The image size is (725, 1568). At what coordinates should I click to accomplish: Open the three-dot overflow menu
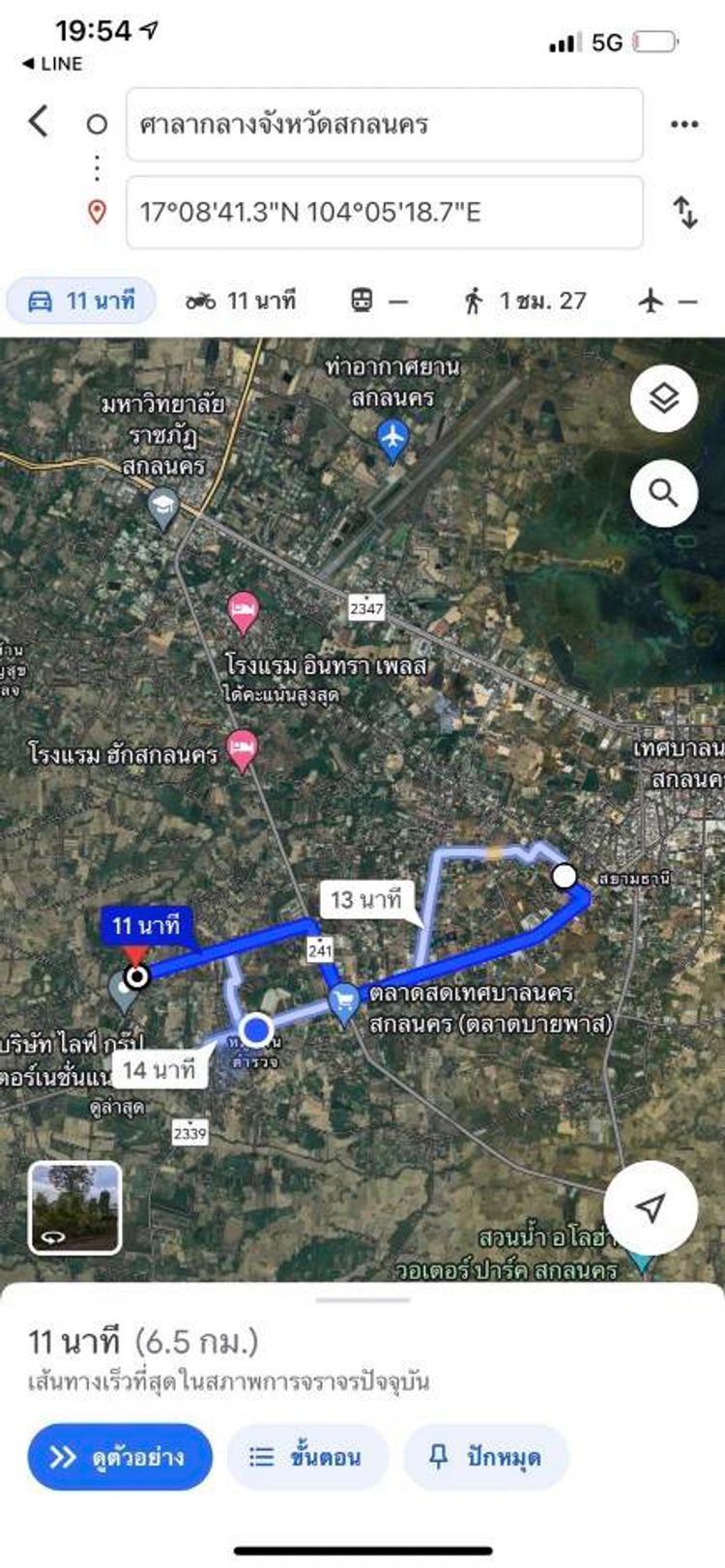684,125
